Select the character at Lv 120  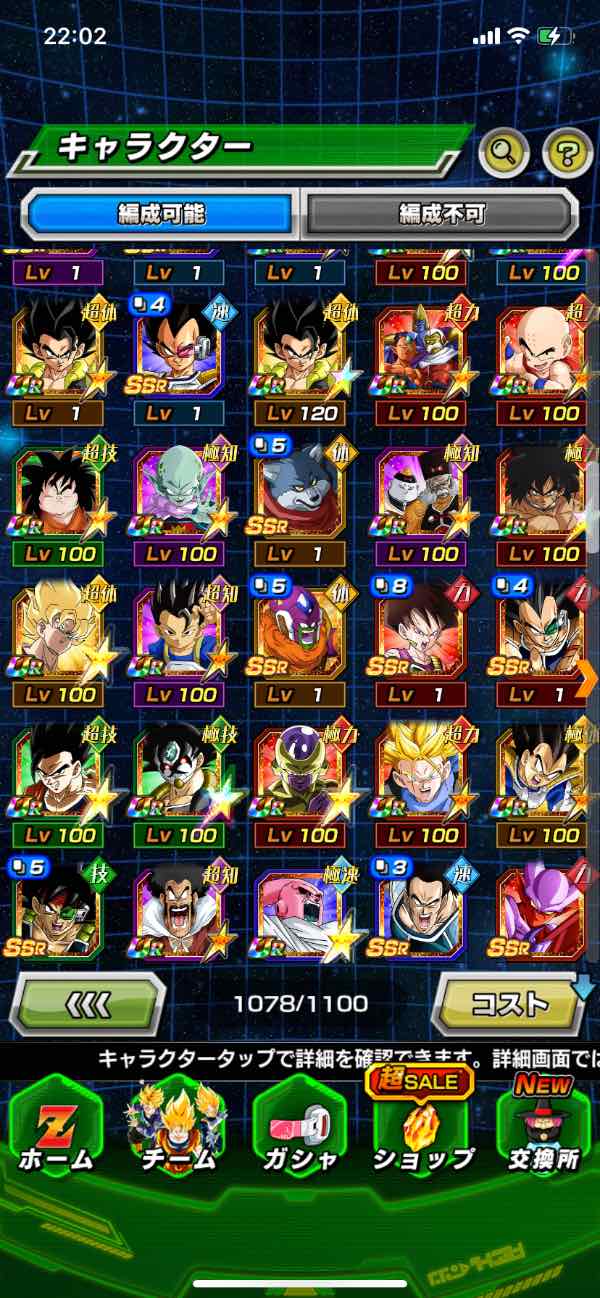pyautogui.click(x=301, y=360)
